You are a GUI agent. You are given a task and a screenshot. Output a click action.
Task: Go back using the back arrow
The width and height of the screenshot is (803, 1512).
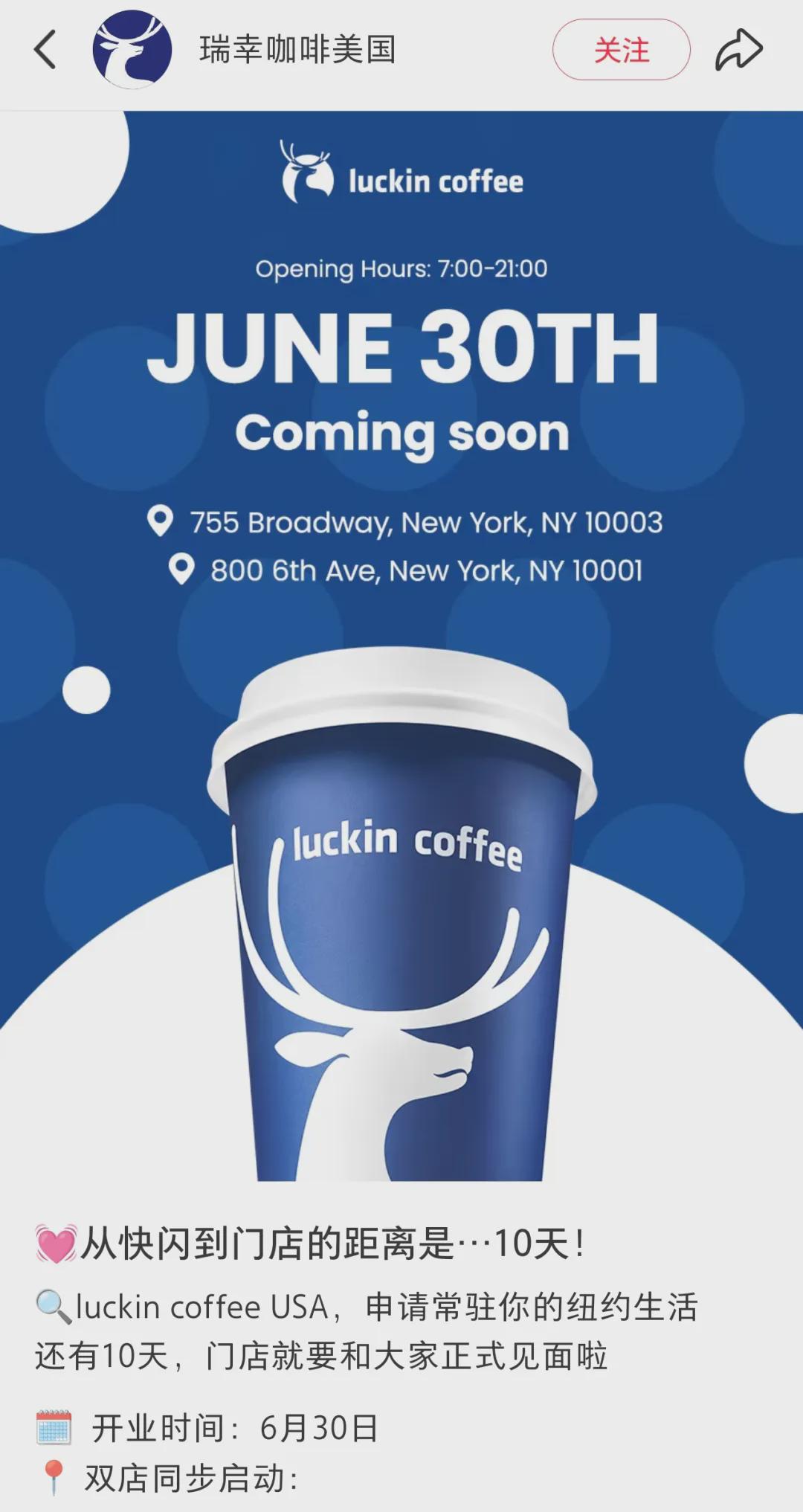point(45,50)
